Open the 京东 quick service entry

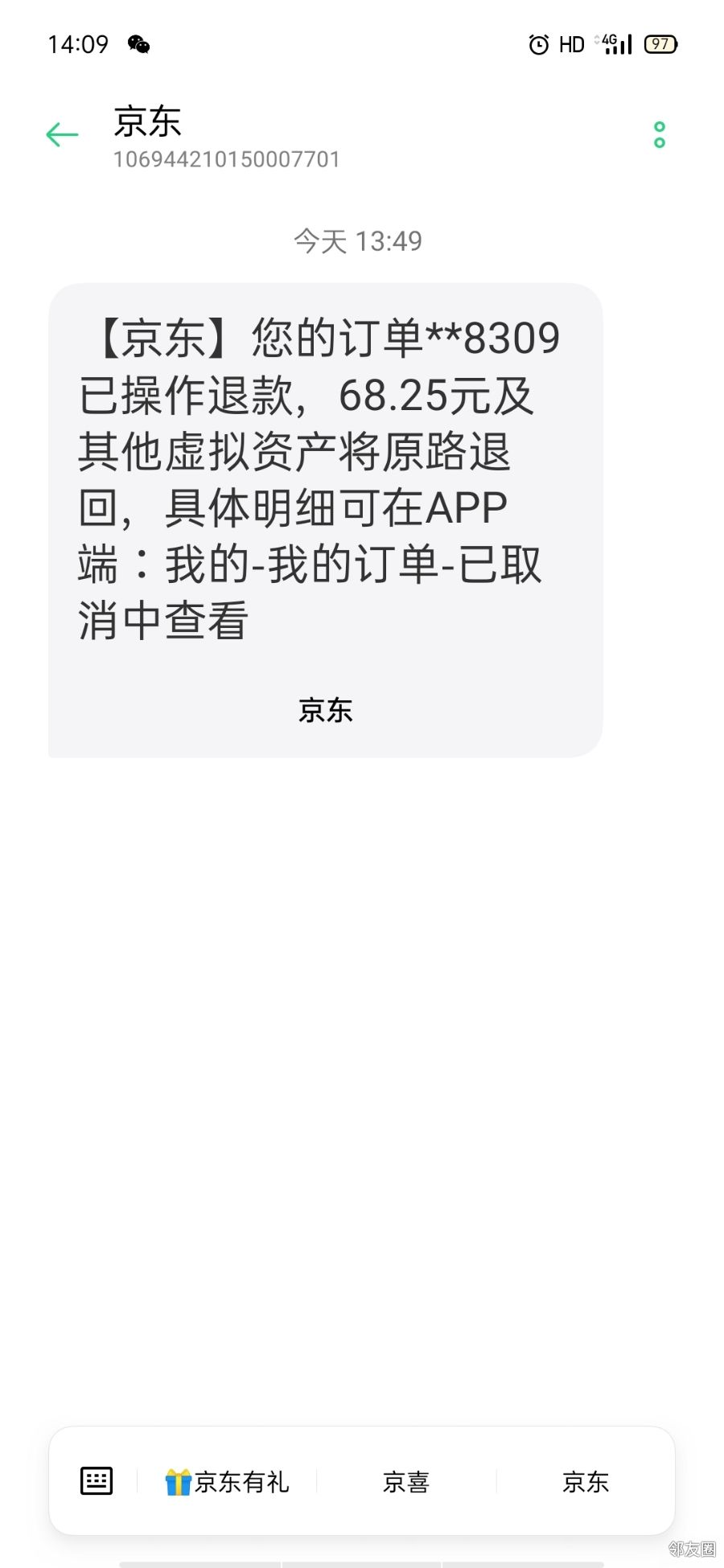(586, 1480)
